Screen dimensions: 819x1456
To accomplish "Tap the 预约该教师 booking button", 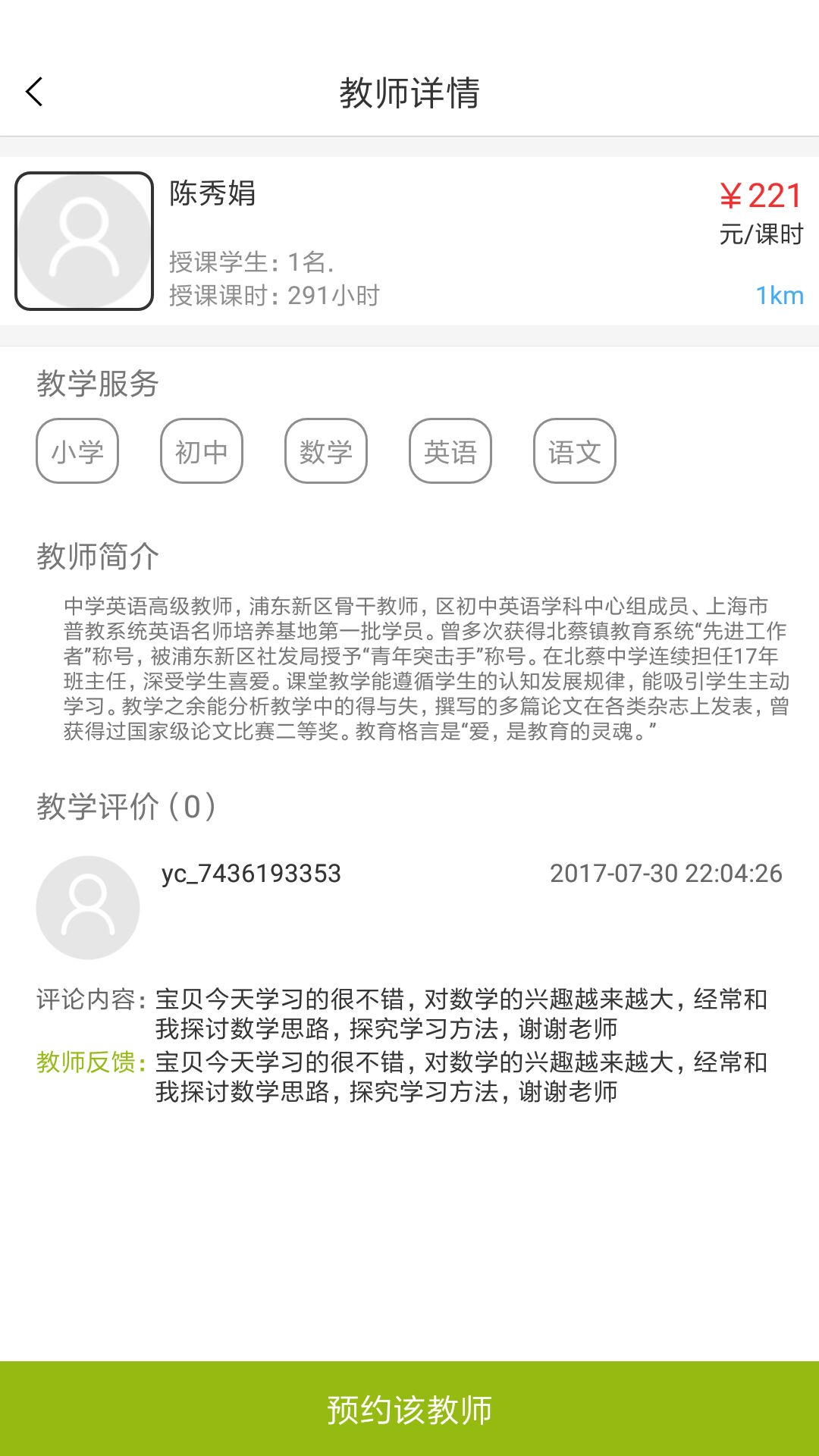I will (409, 1409).
